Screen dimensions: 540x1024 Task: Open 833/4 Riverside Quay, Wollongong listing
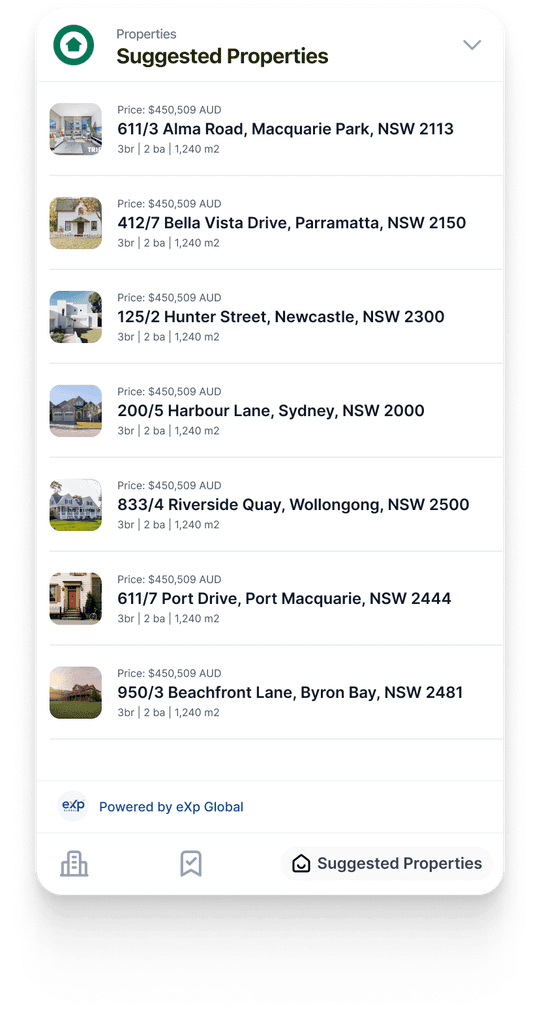[x=270, y=505]
